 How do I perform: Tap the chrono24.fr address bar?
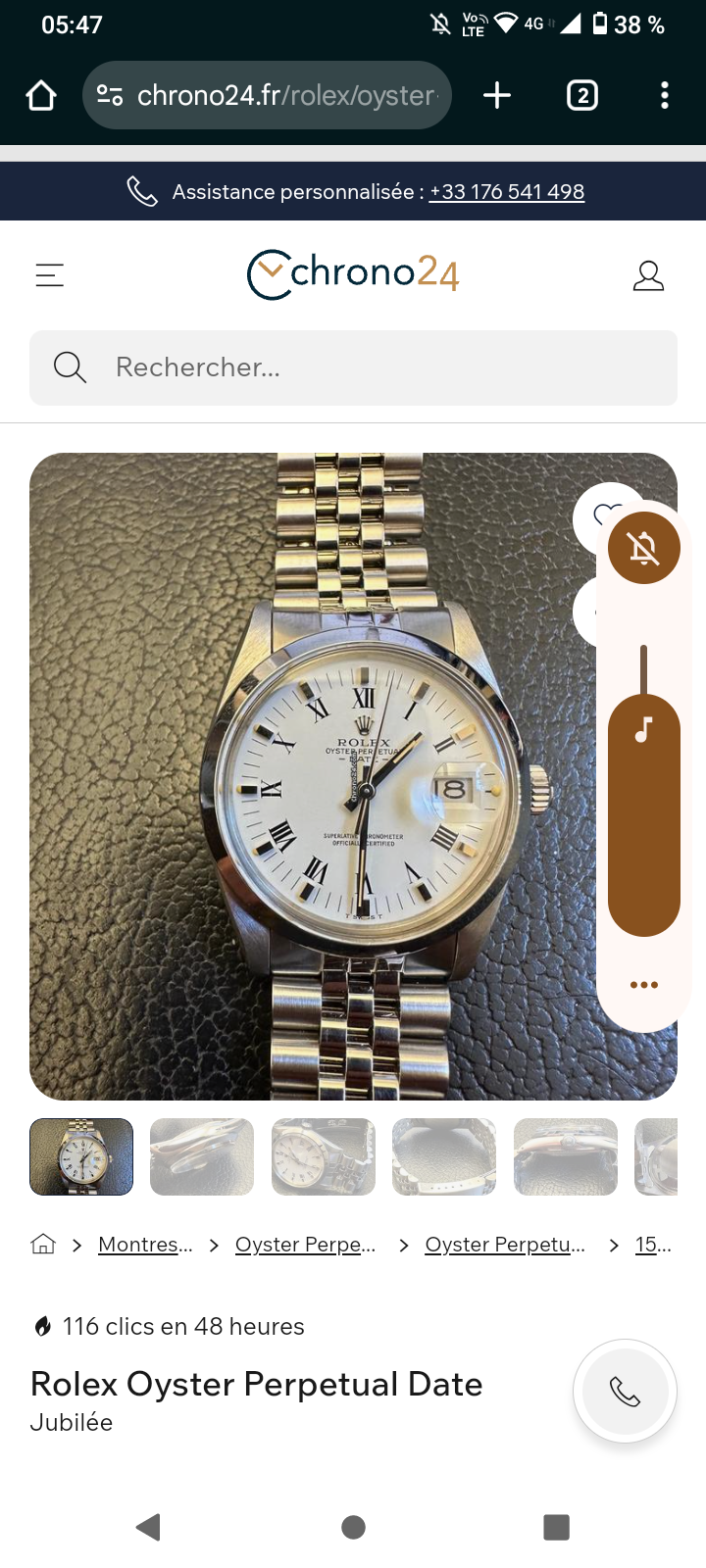pyautogui.click(x=267, y=95)
